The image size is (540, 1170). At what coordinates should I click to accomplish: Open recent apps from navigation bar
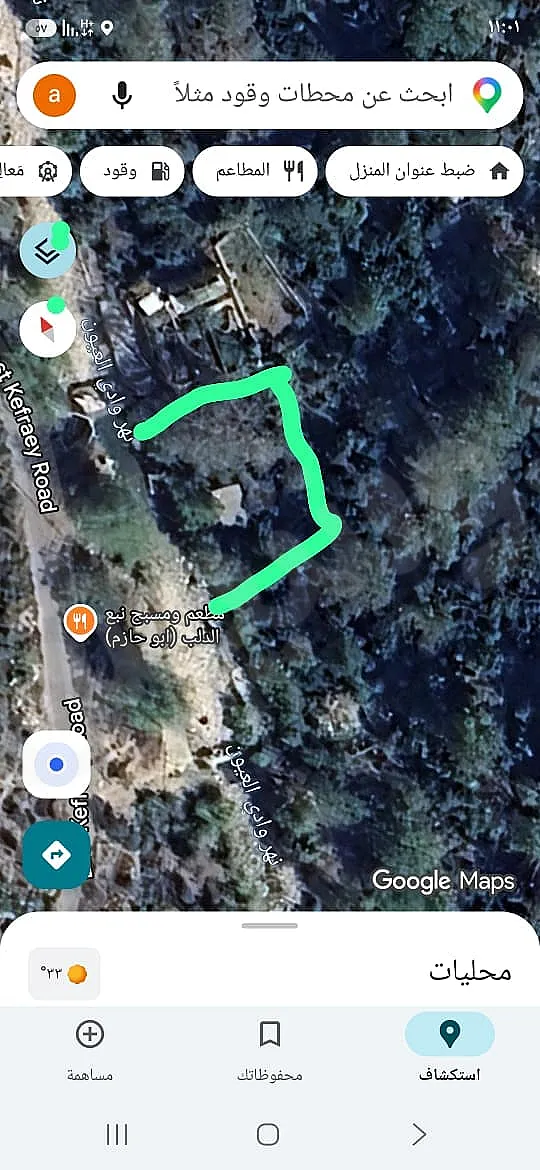click(117, 1135)
